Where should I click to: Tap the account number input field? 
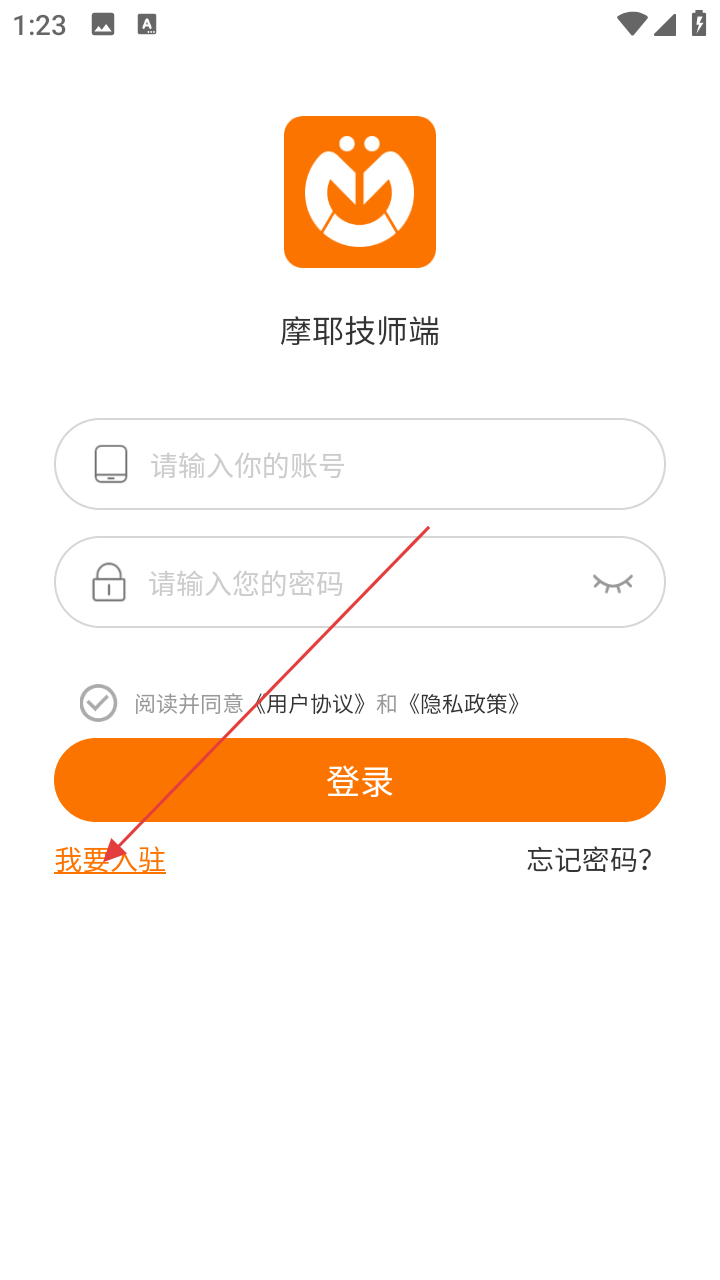(x=360, y=464)
